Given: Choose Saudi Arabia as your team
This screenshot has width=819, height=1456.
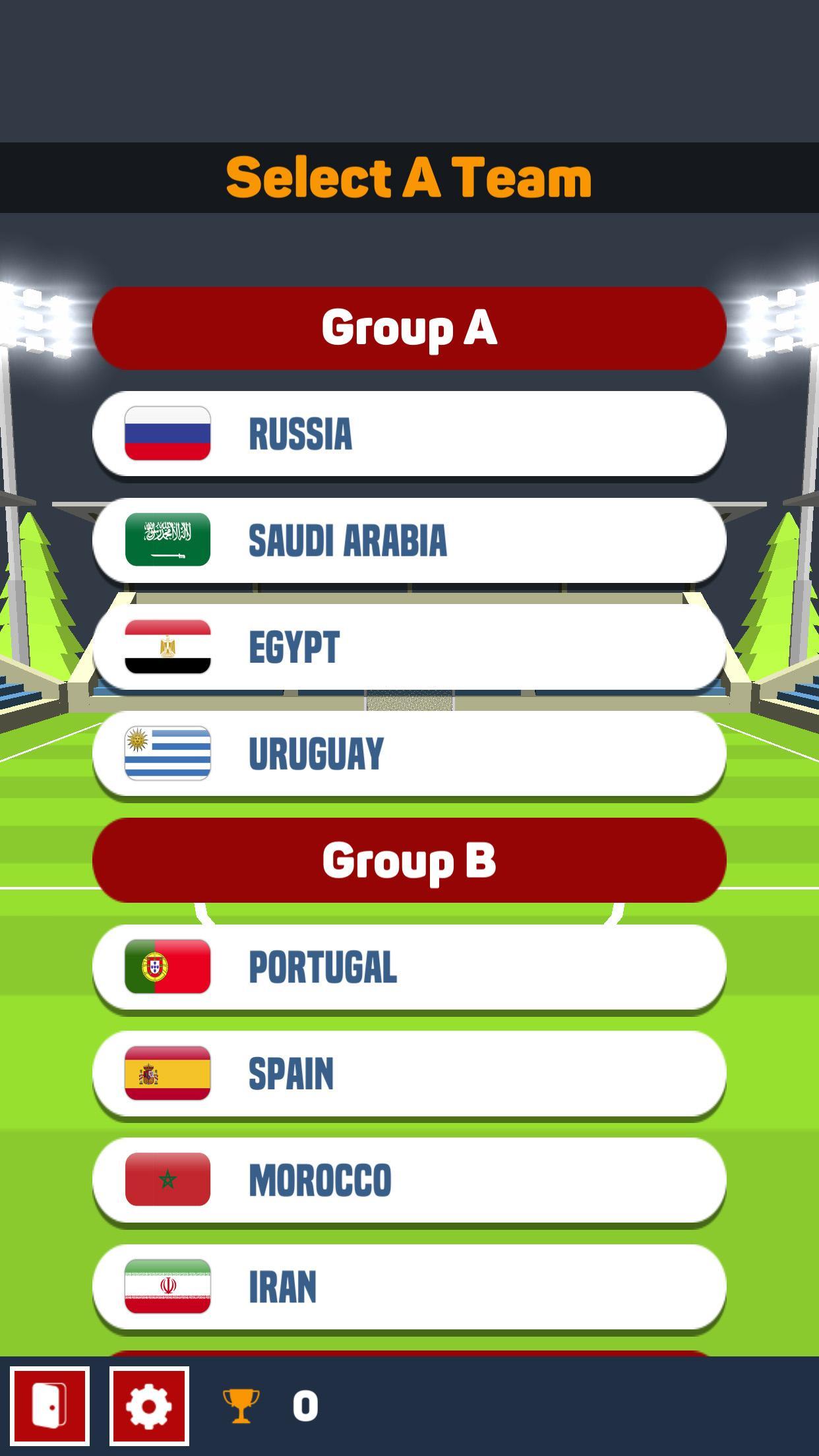Looking at the screenshot, I should tap(409, 540).
